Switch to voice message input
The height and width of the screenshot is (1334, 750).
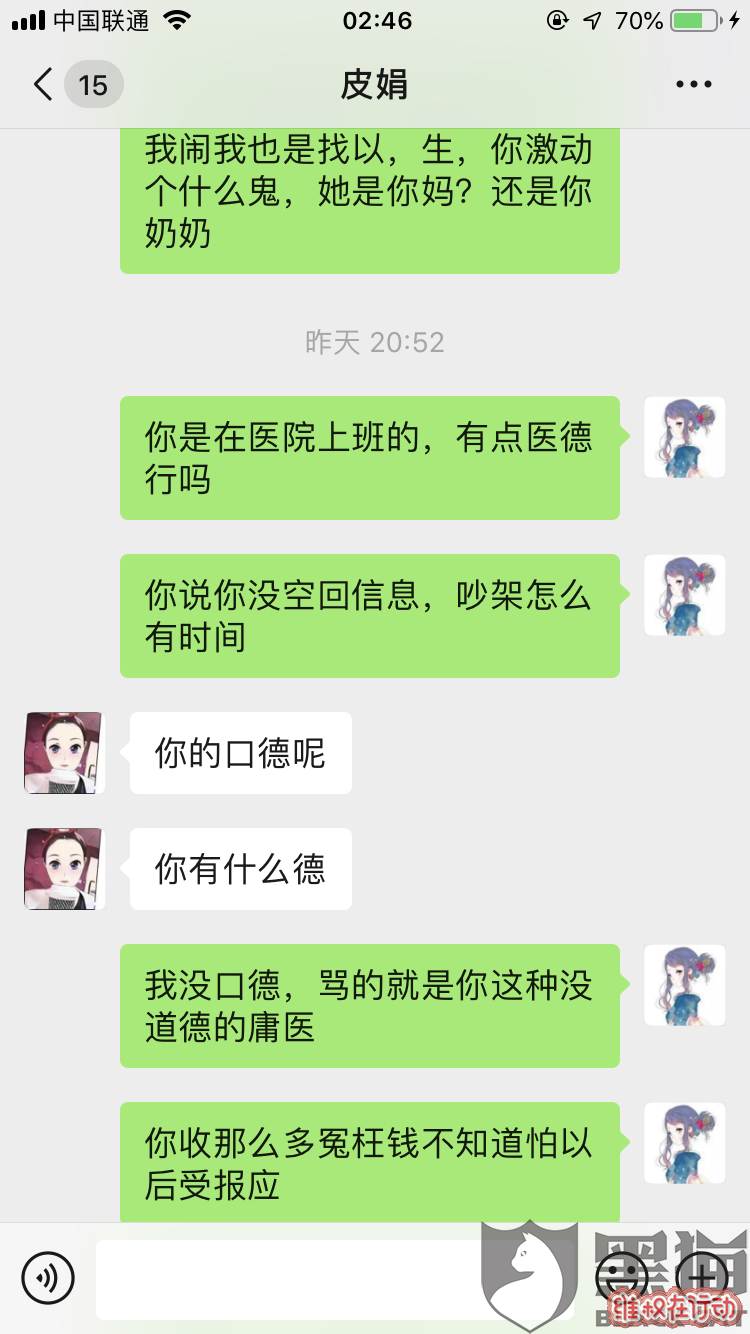point(48,1277)
